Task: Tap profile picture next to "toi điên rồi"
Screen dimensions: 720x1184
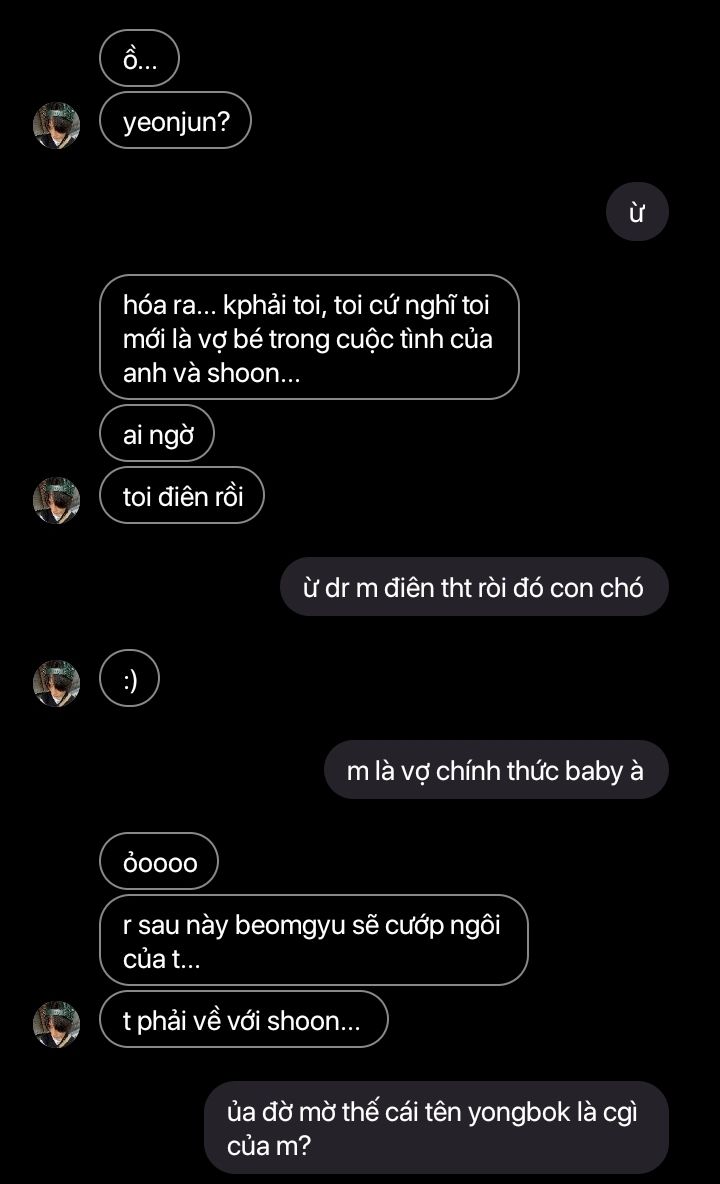Action: pos(57,499)
